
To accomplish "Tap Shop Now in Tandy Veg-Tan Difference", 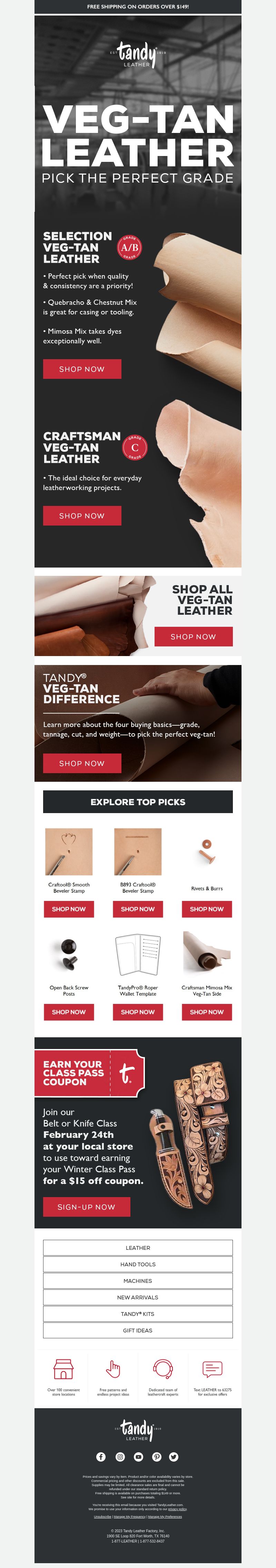I will 82,763.
